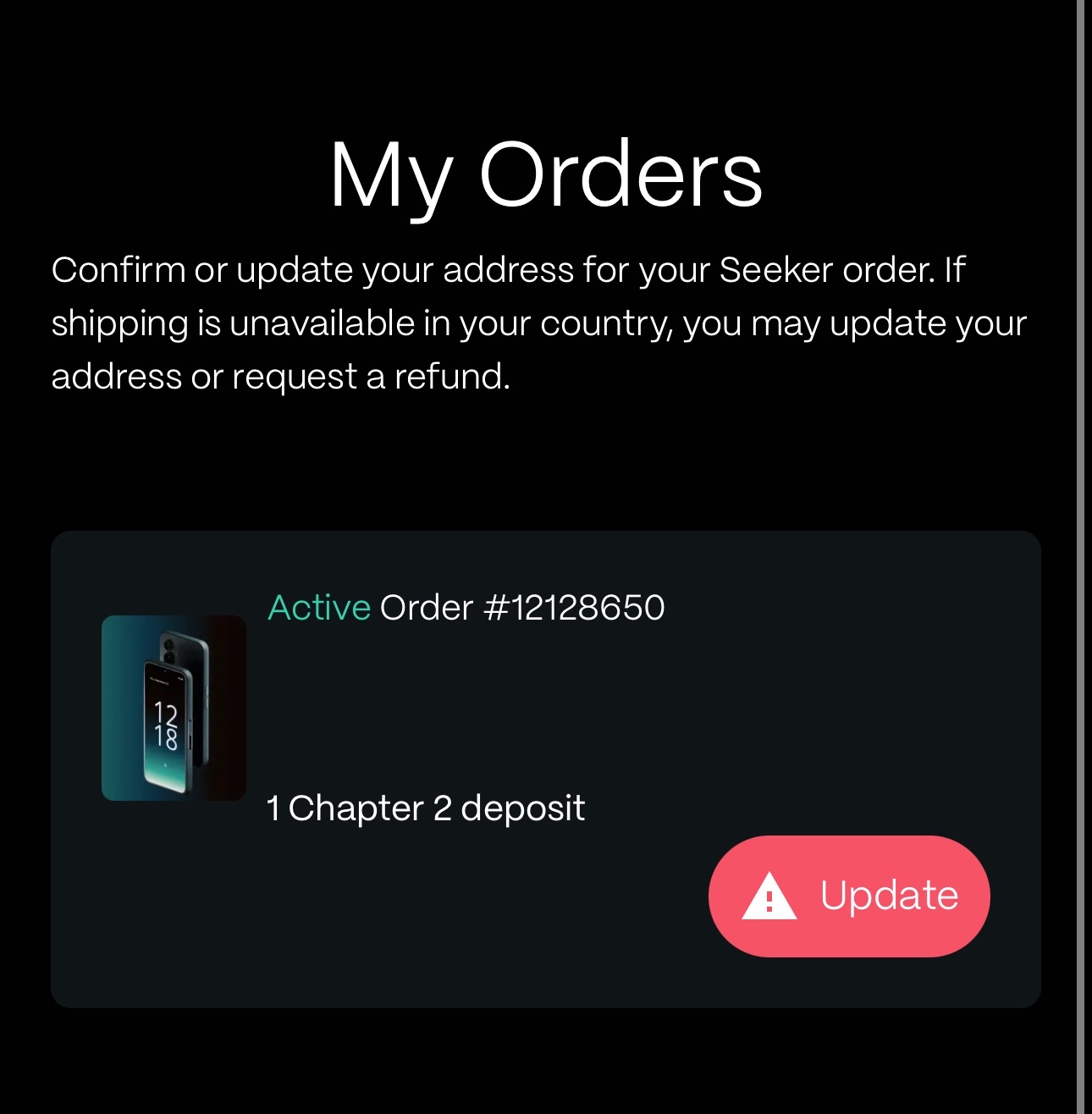The height and width of the screenshot is (1114, 1092).
Task: Tap the clock display on the phone thumbnail
Action: (166, 726)
